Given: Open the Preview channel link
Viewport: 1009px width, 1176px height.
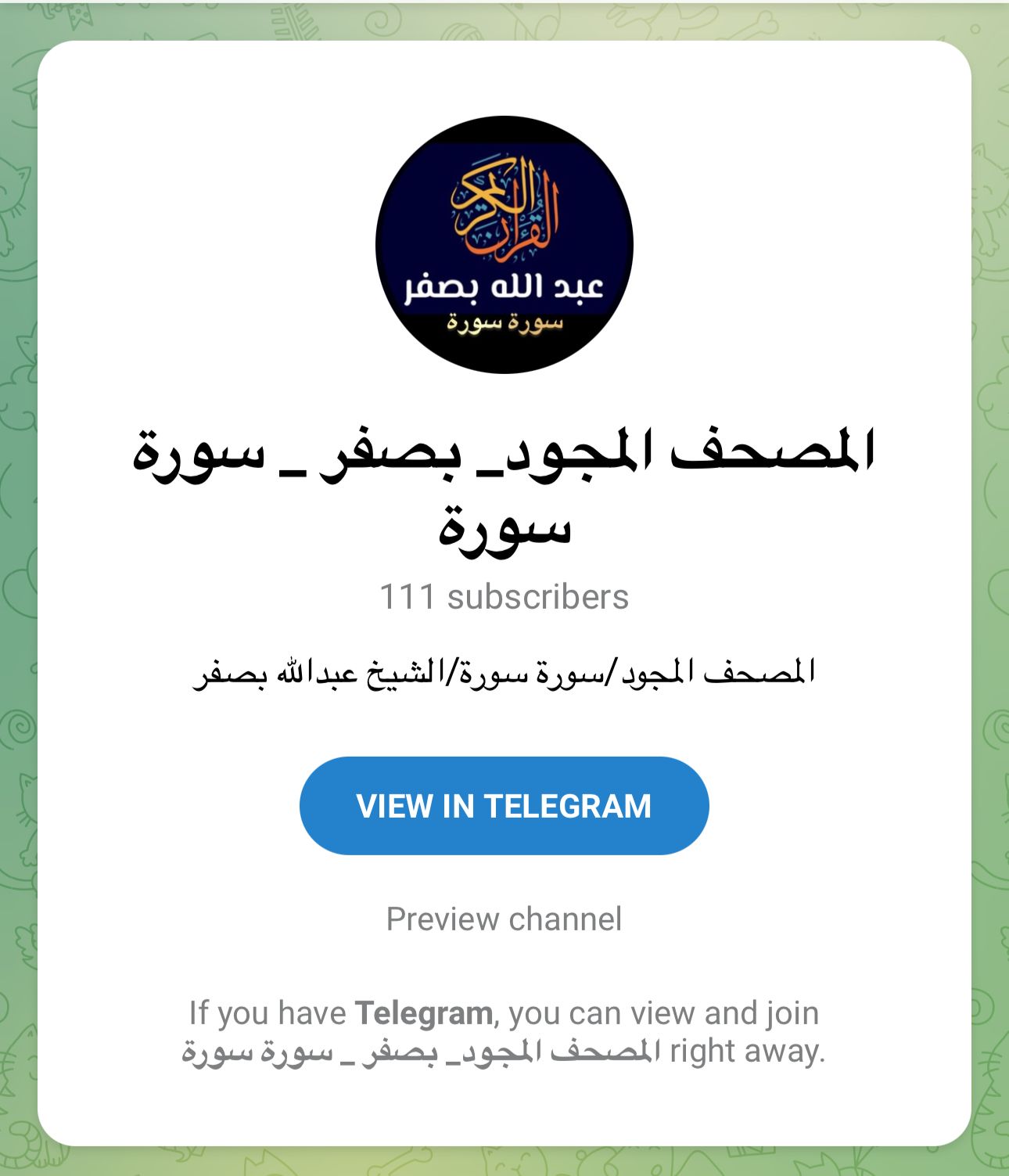Looking at the screenshot, I should 504,919.
